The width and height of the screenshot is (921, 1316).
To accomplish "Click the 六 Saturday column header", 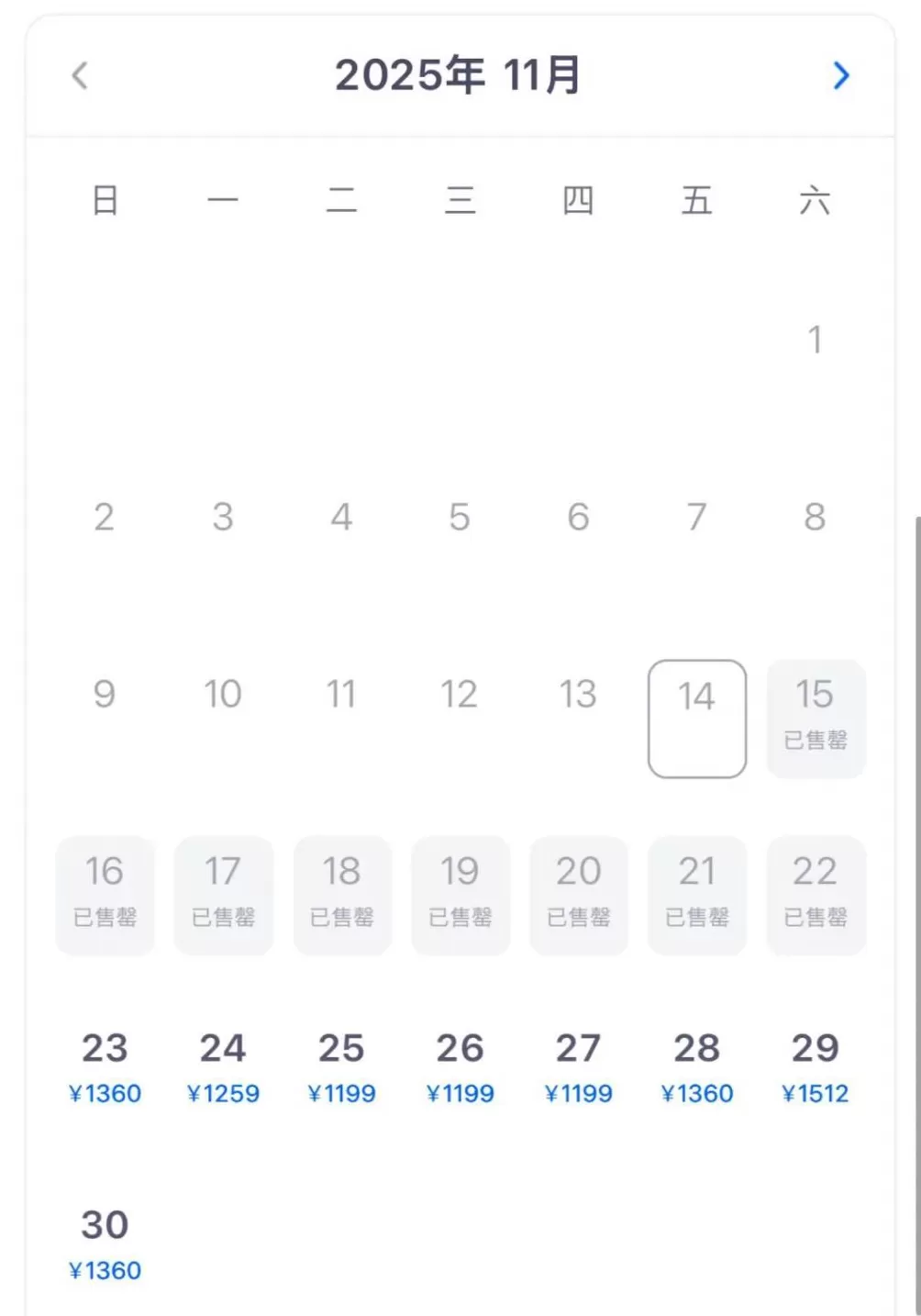I will point(816,201).
